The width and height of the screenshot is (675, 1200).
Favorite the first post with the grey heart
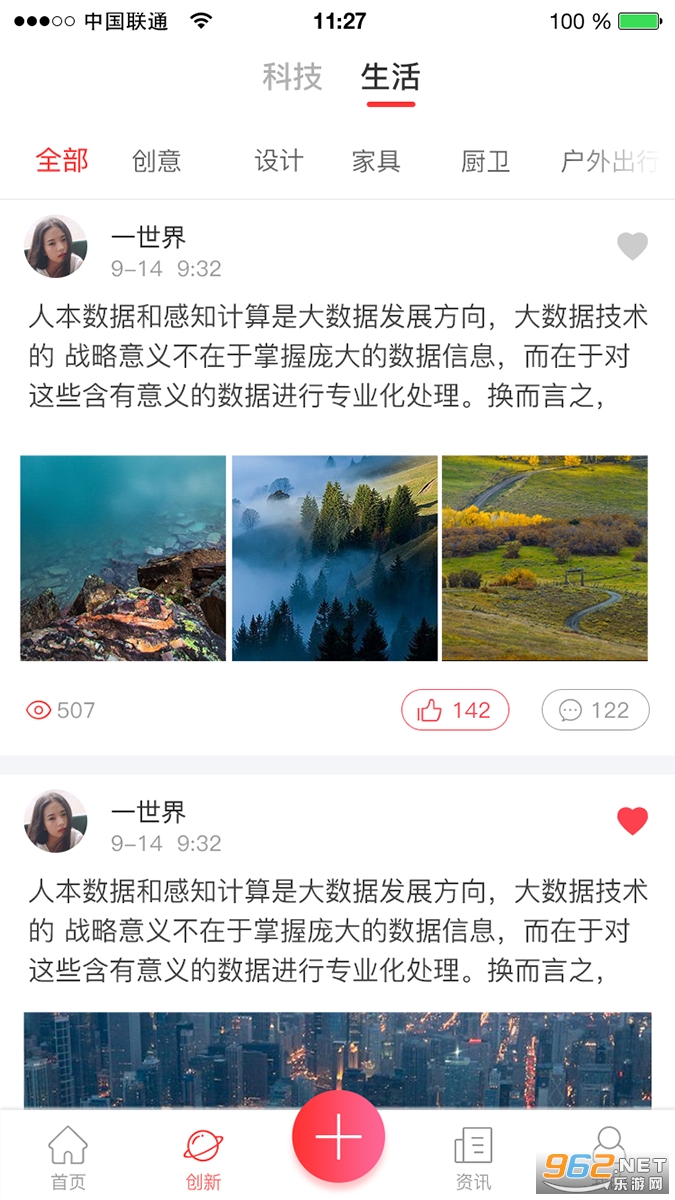632,246
